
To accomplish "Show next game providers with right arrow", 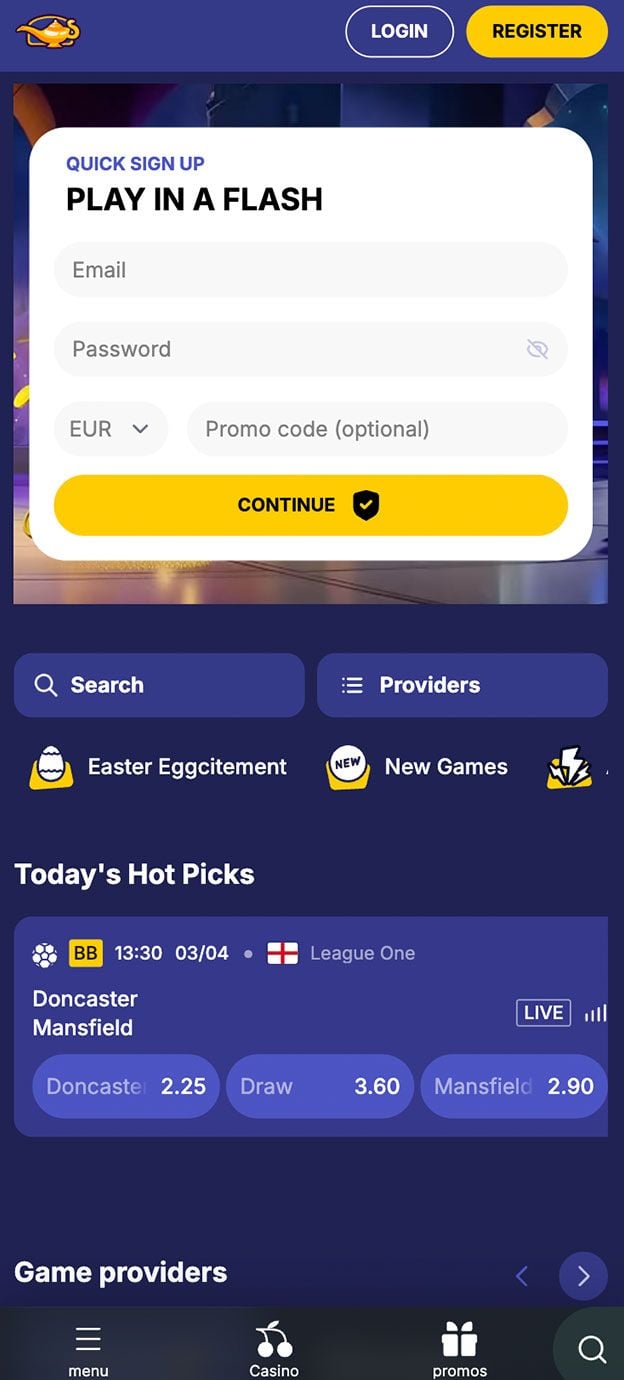I will [x=583, y=1276].
